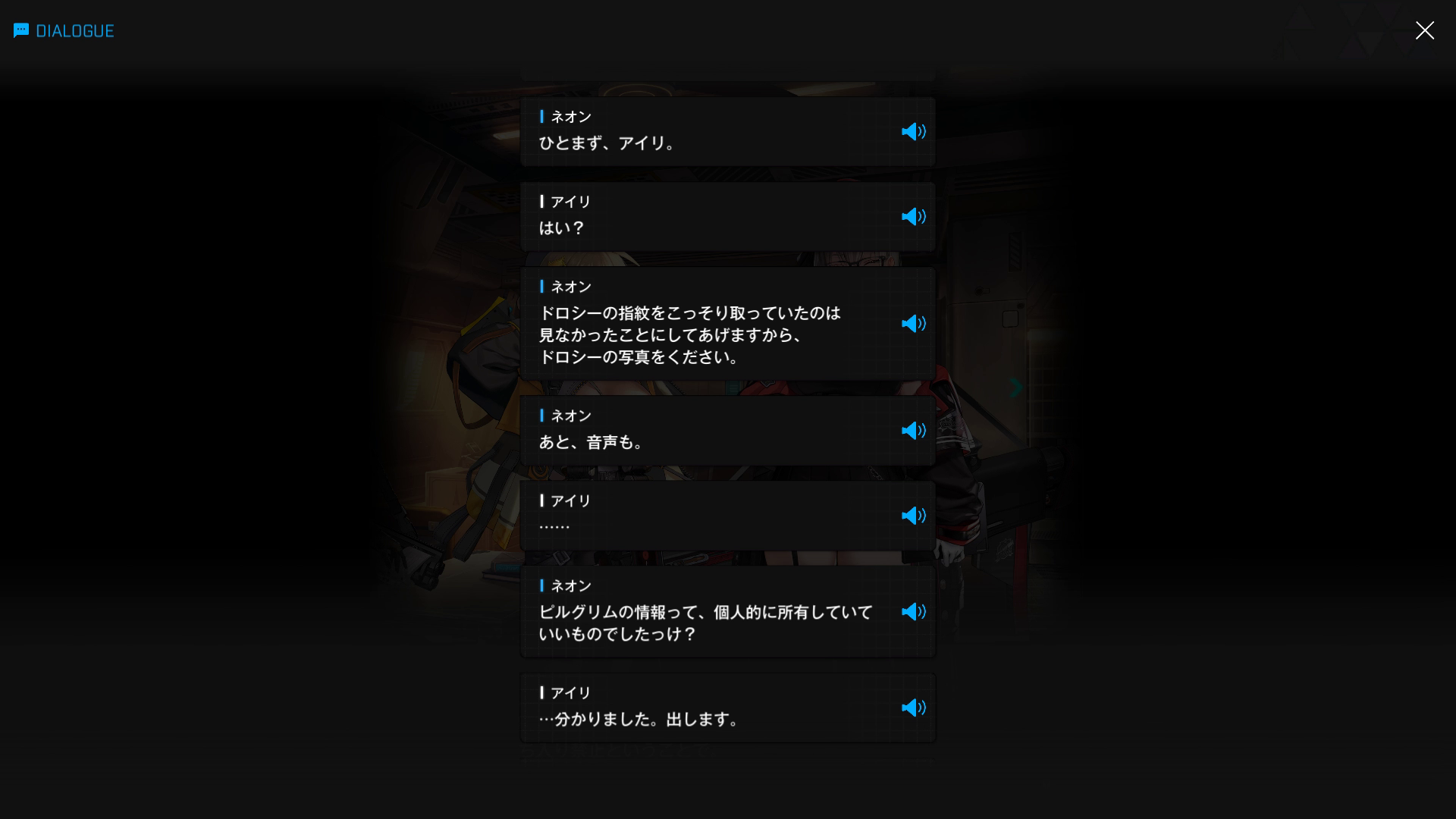This screenshot has height=819, width=1456.
Task: Play voice for ピルグリムの情報 line
Action: pos(913,612)
